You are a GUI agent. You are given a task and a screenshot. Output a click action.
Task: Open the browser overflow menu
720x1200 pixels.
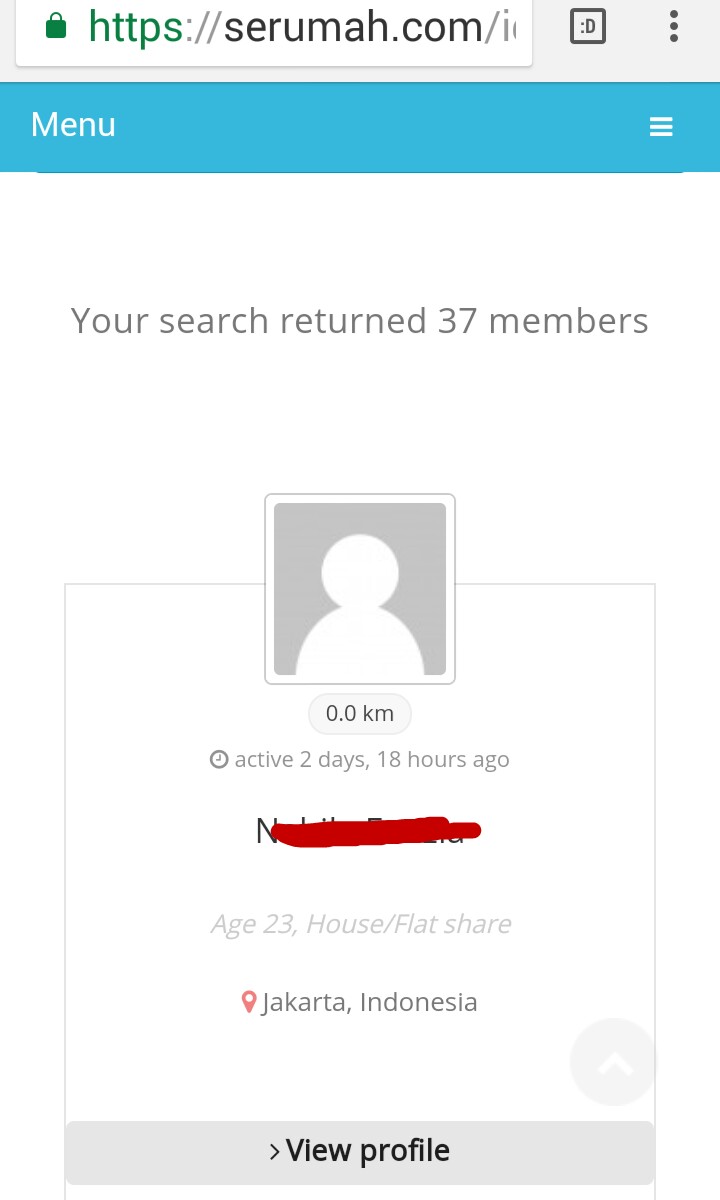(x=674, y=27)
